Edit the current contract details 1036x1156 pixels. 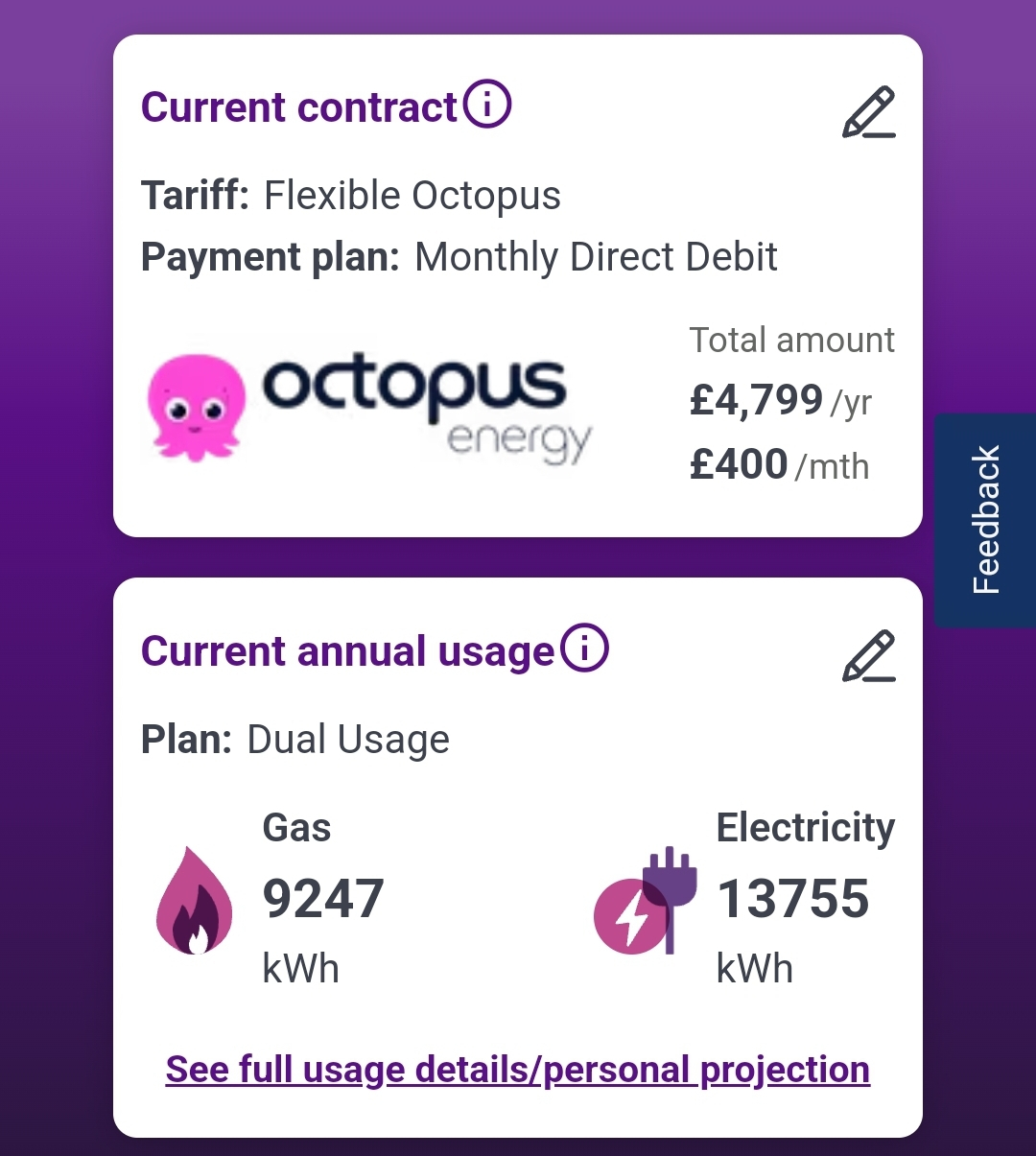[x=868, y=112]
